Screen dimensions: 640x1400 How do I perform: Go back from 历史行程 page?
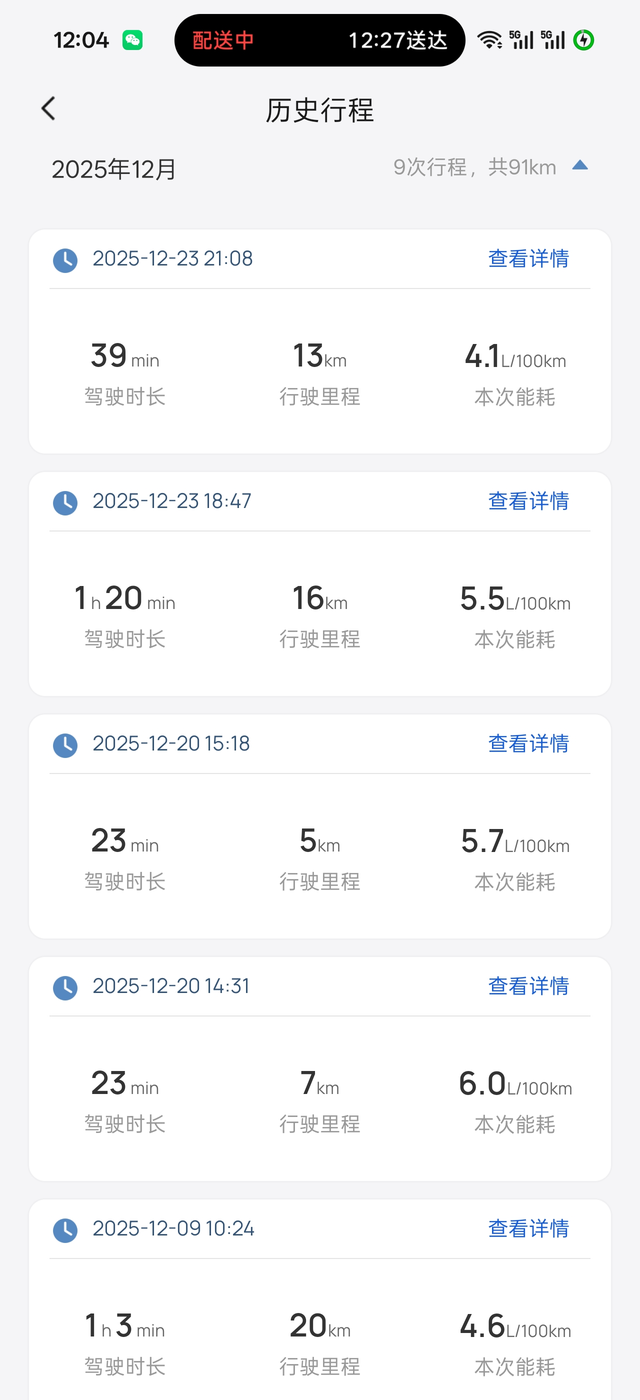[x=48, y=109]
